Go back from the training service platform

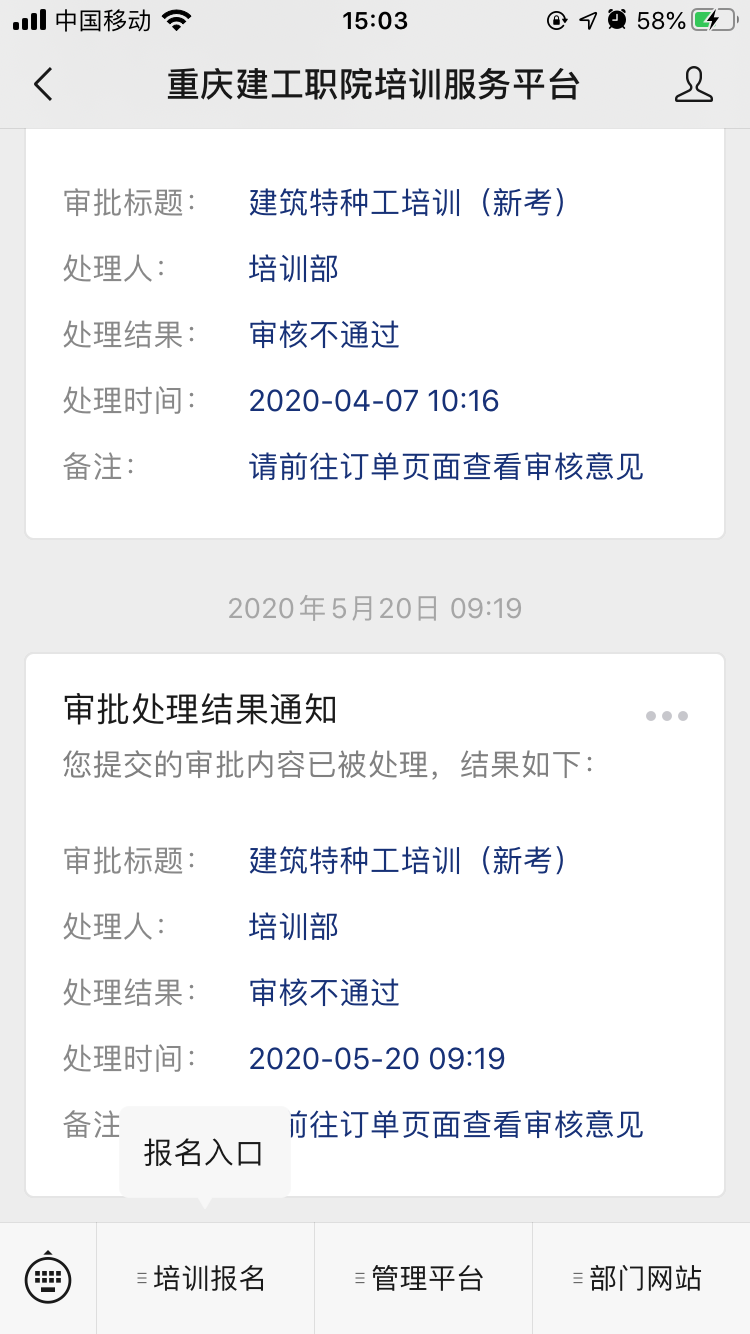point(43,85)
